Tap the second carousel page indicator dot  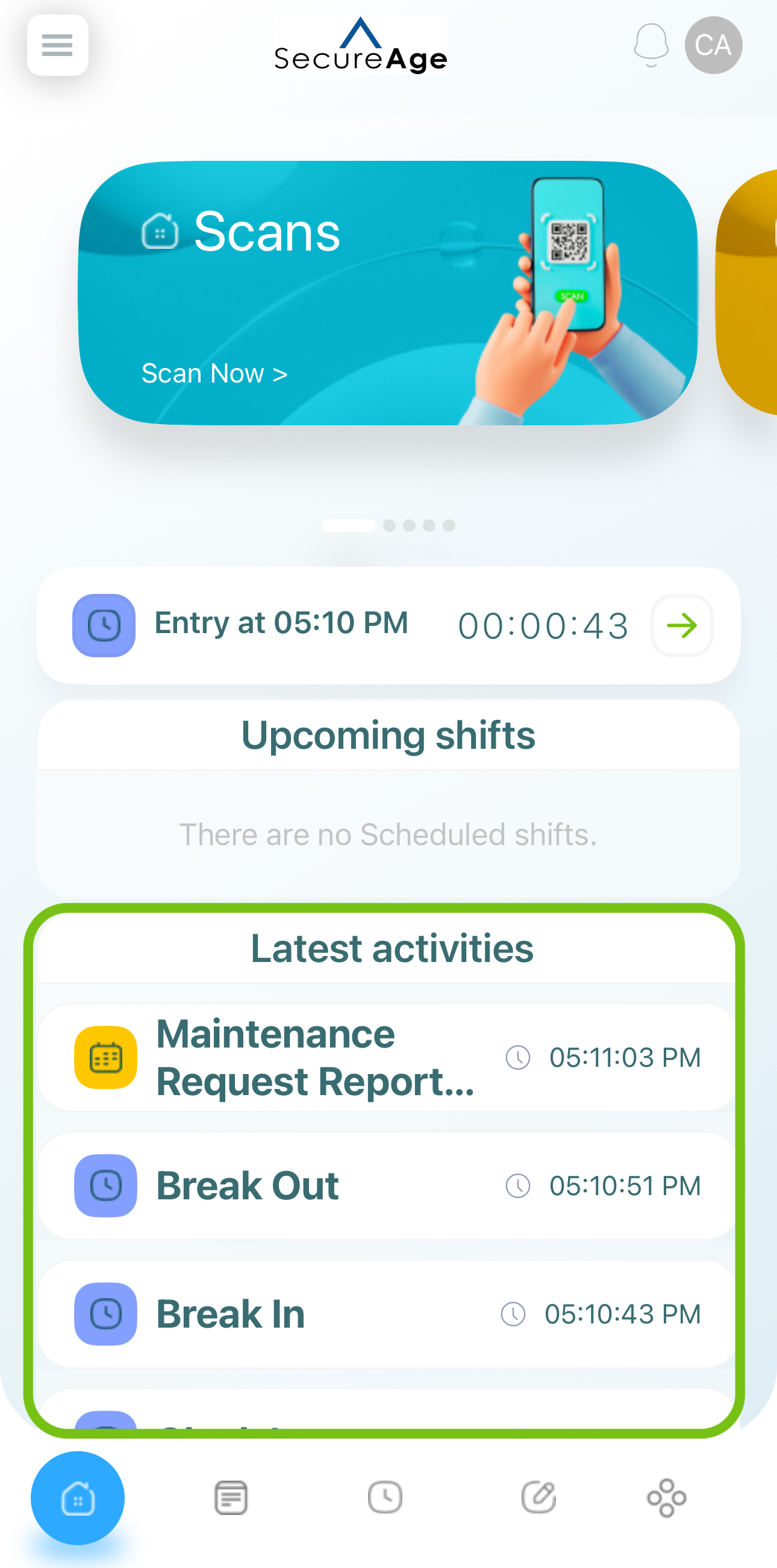click(390, 525)
